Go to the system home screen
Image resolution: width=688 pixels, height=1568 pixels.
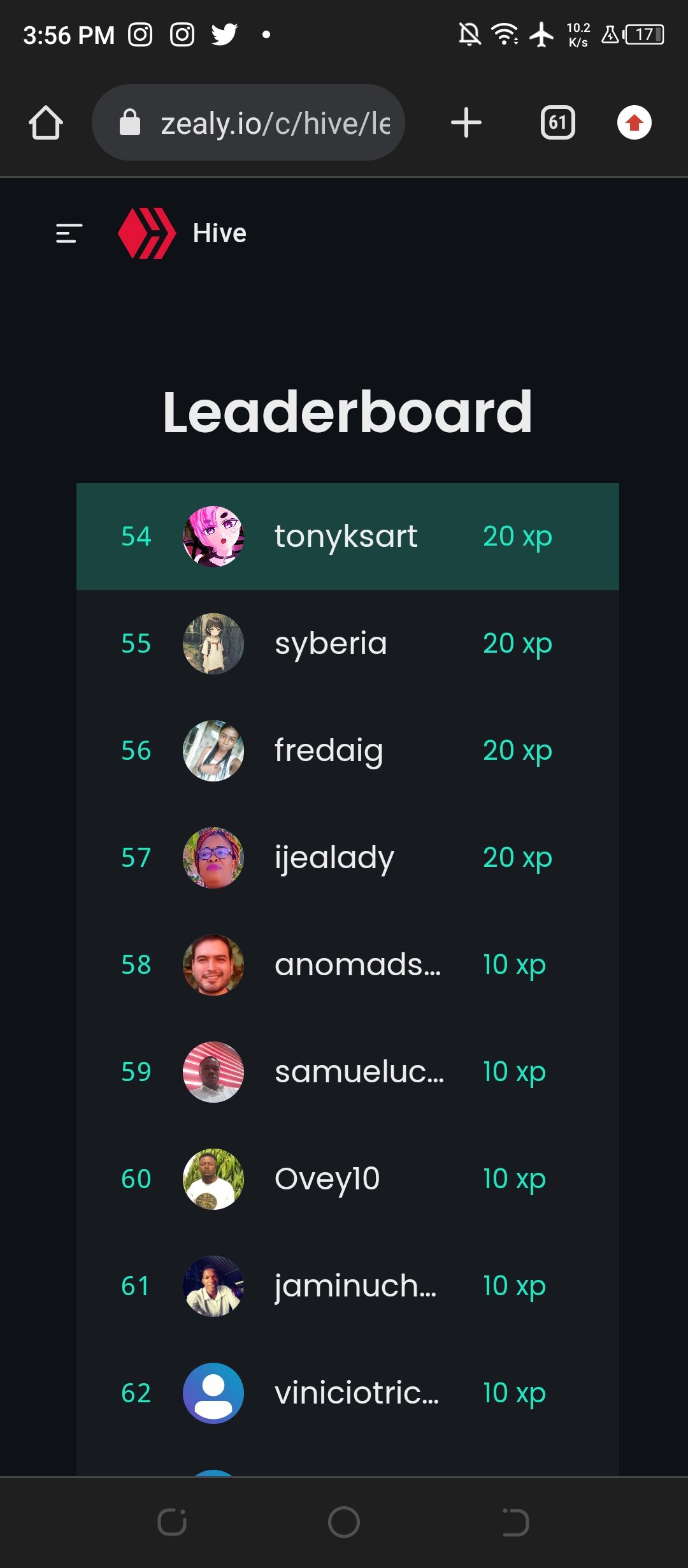(x=344, y=1522)
